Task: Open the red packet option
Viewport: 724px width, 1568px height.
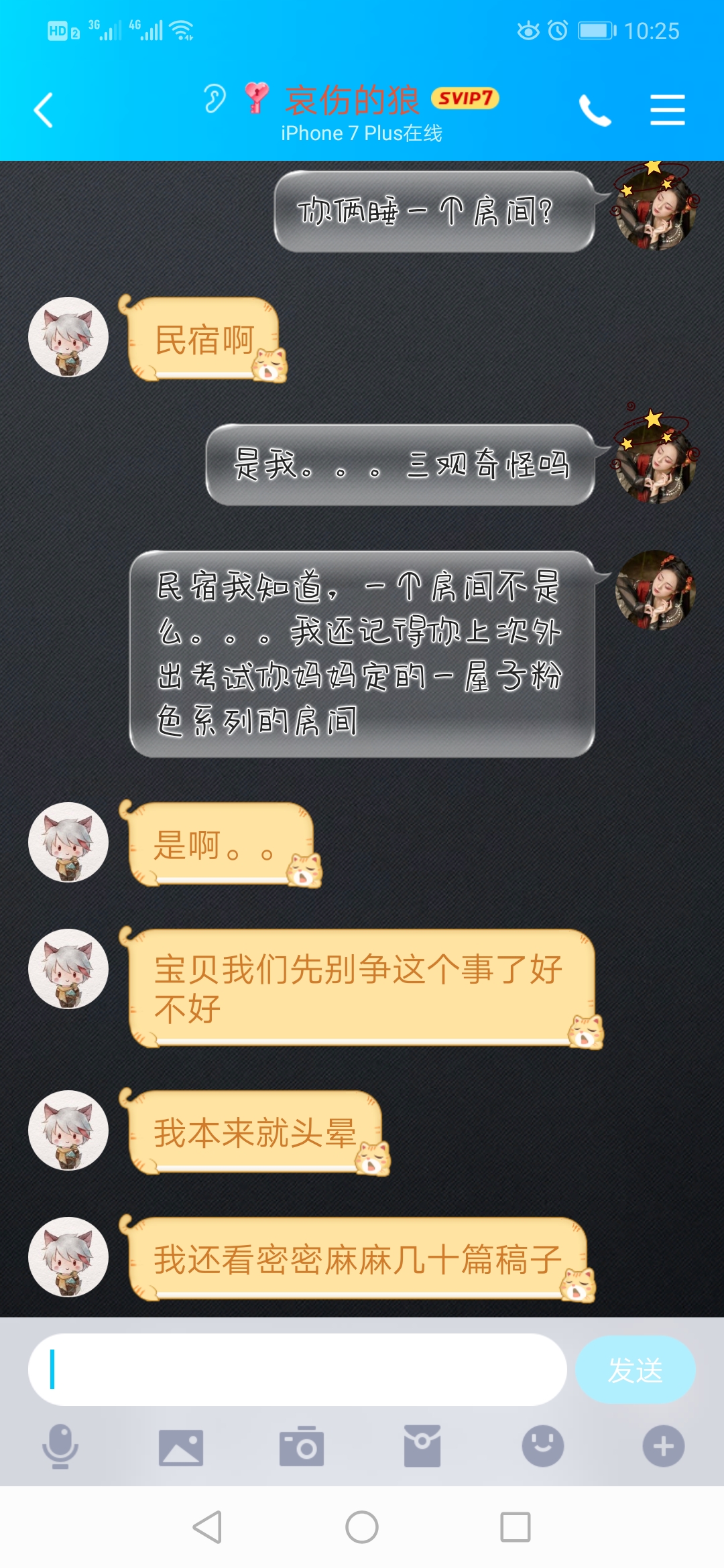Action: point(422,1446)
